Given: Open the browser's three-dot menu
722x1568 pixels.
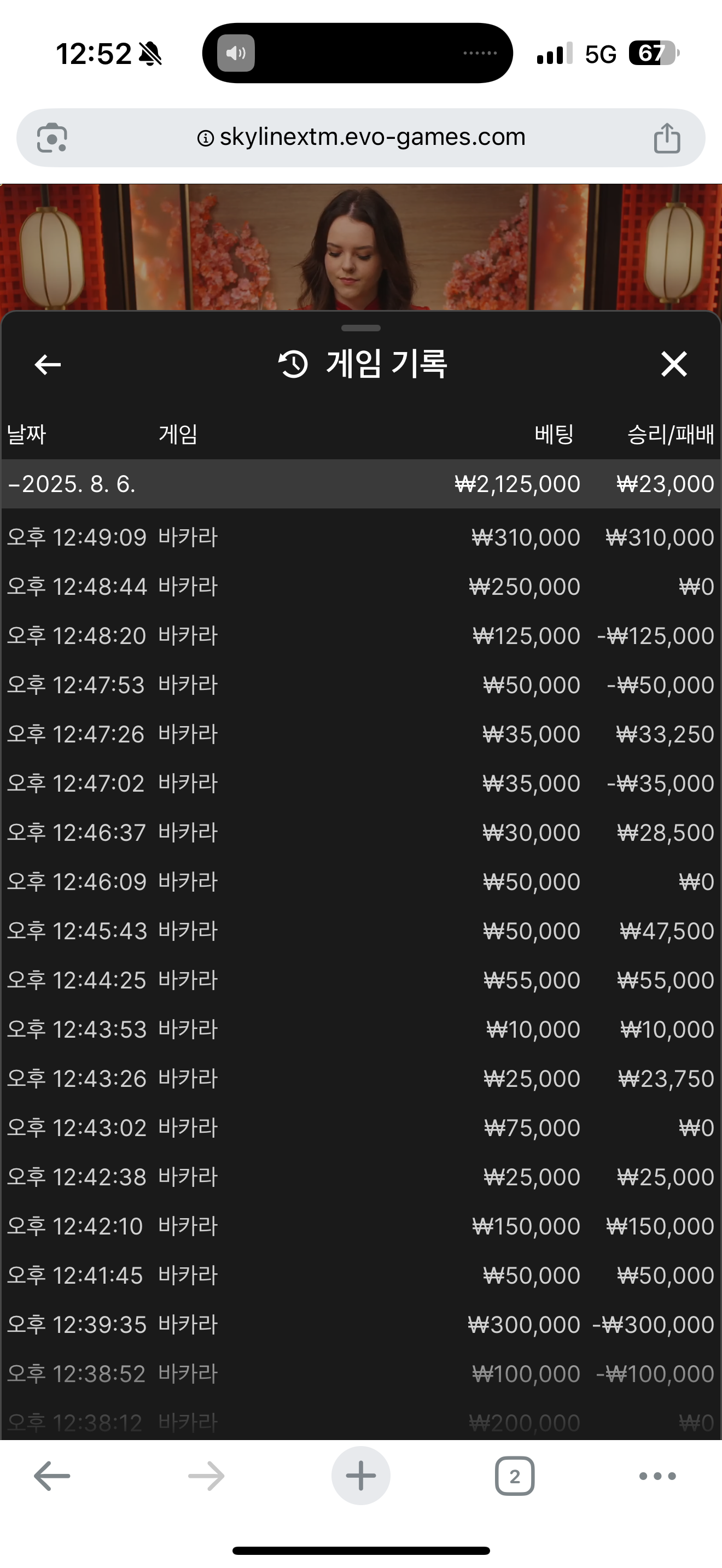Looking at the screenshot, I should (657, 1476).
